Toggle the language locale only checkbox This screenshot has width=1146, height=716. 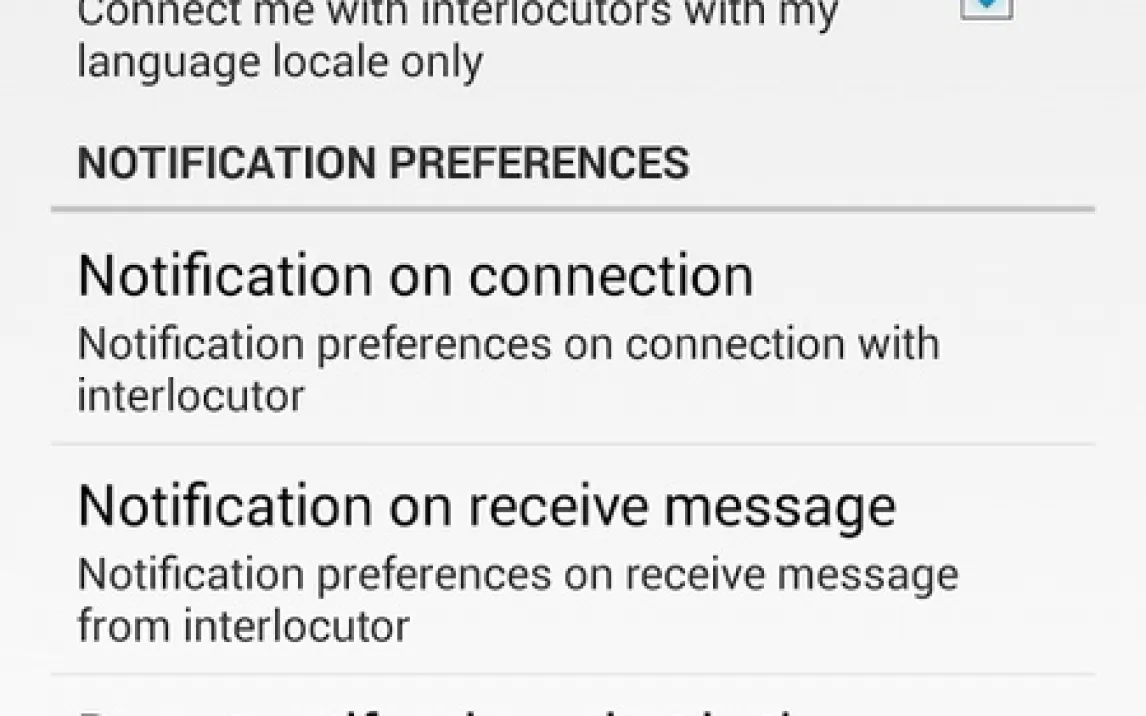(986, 8)
